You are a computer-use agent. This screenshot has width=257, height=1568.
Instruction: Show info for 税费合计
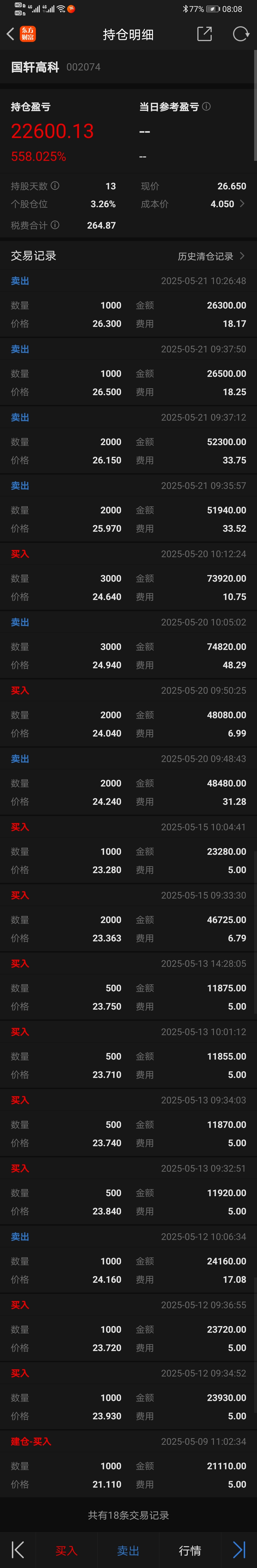coord(55,225)
